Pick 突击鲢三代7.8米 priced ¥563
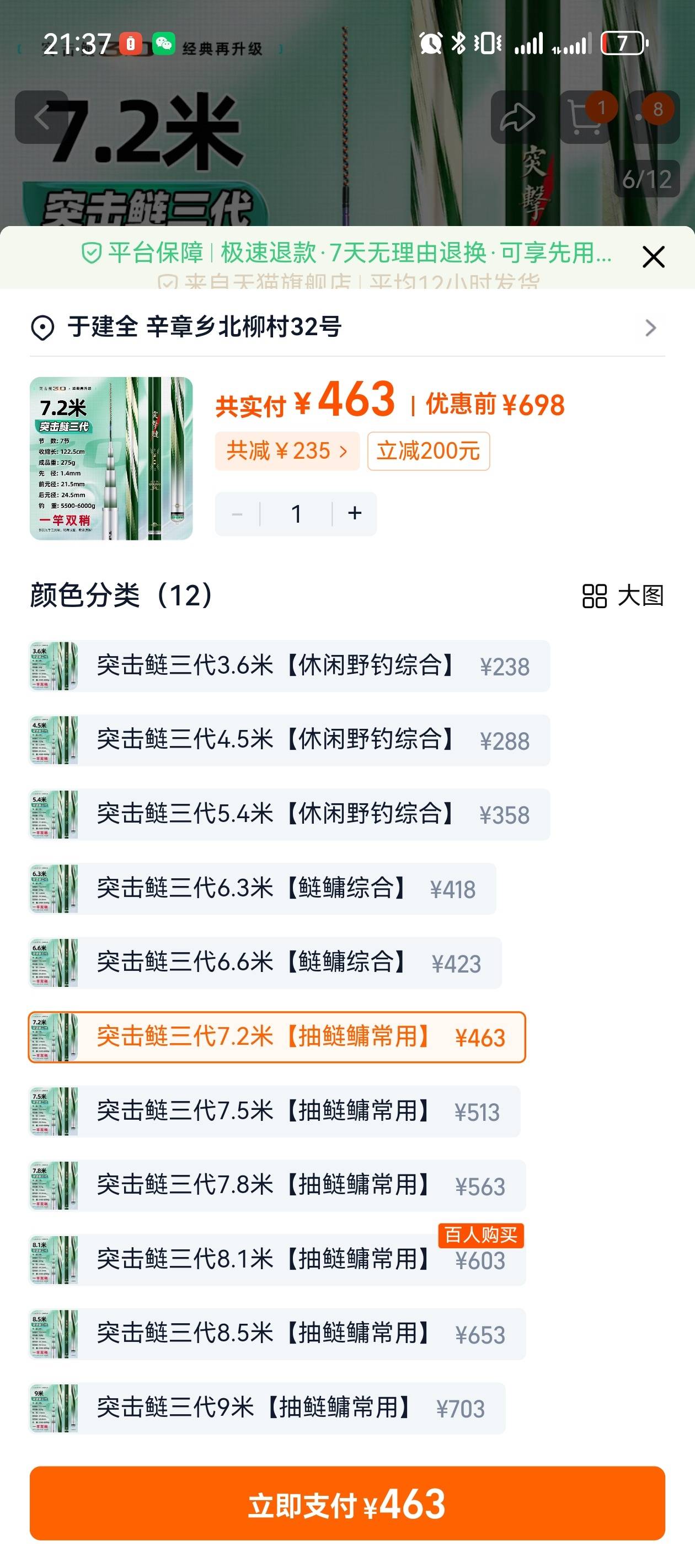This screenshot has height=1568, width=695. (x=277, y=1186)
